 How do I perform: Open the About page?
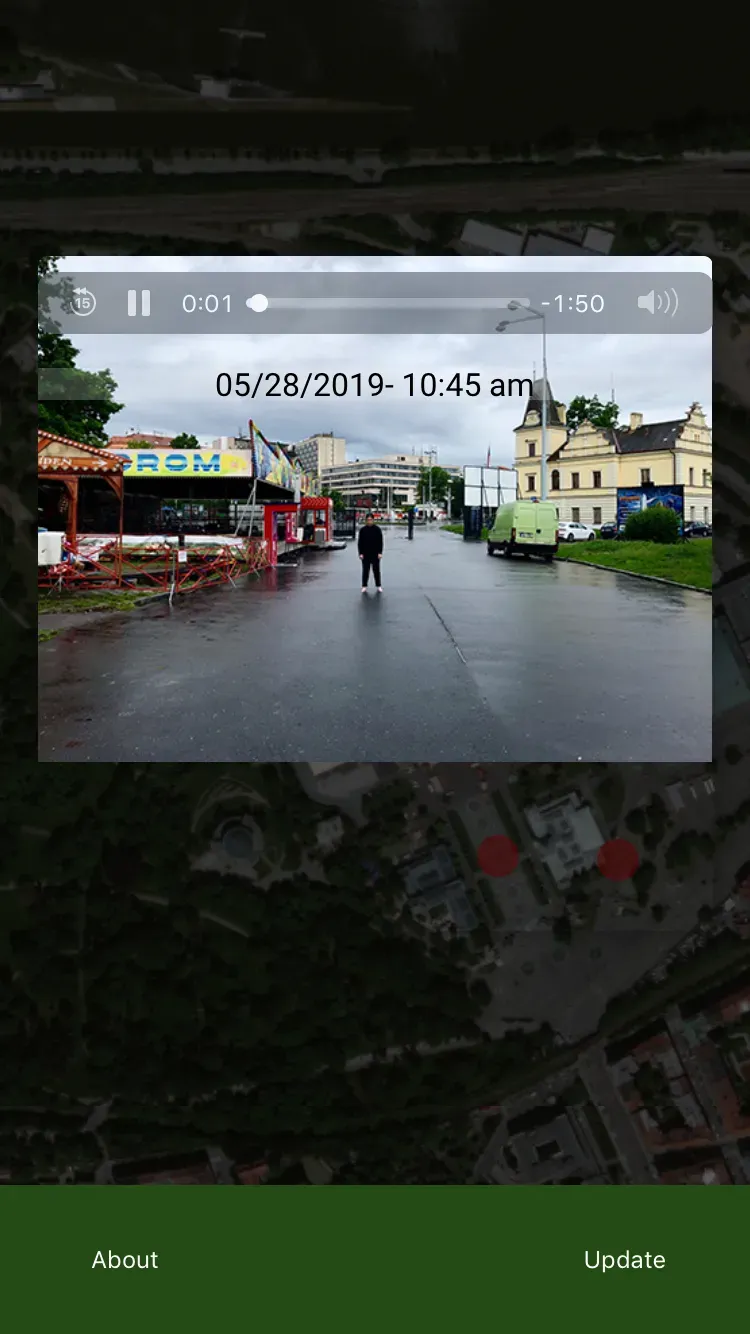click(x=125, y=1260)
